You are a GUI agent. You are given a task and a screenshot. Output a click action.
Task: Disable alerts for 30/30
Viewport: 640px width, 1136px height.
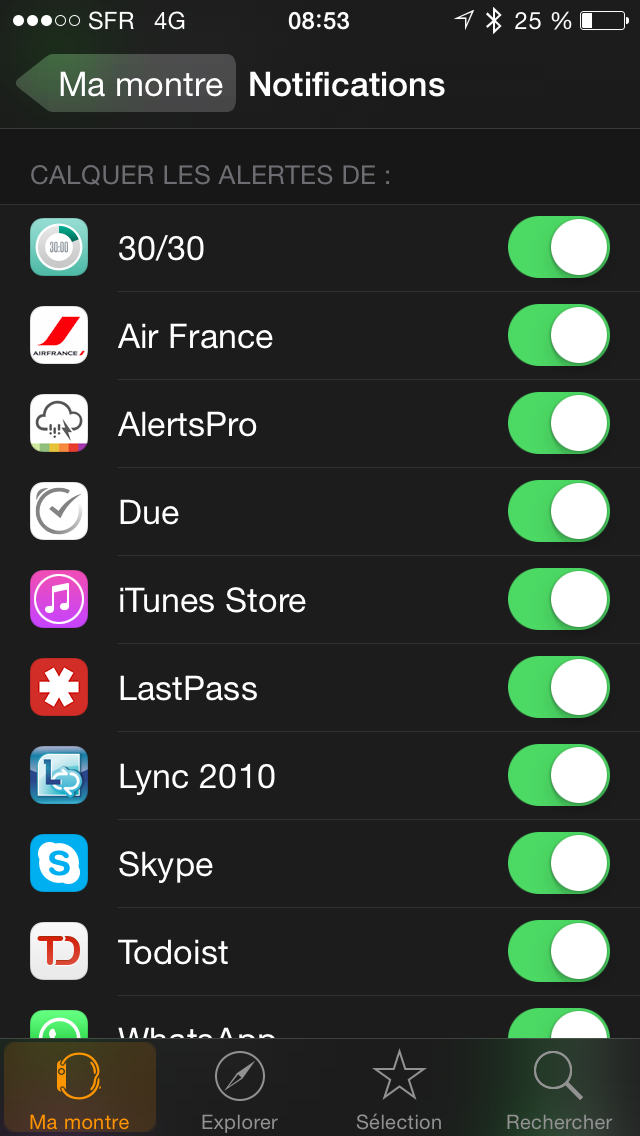tap(559, 247)
